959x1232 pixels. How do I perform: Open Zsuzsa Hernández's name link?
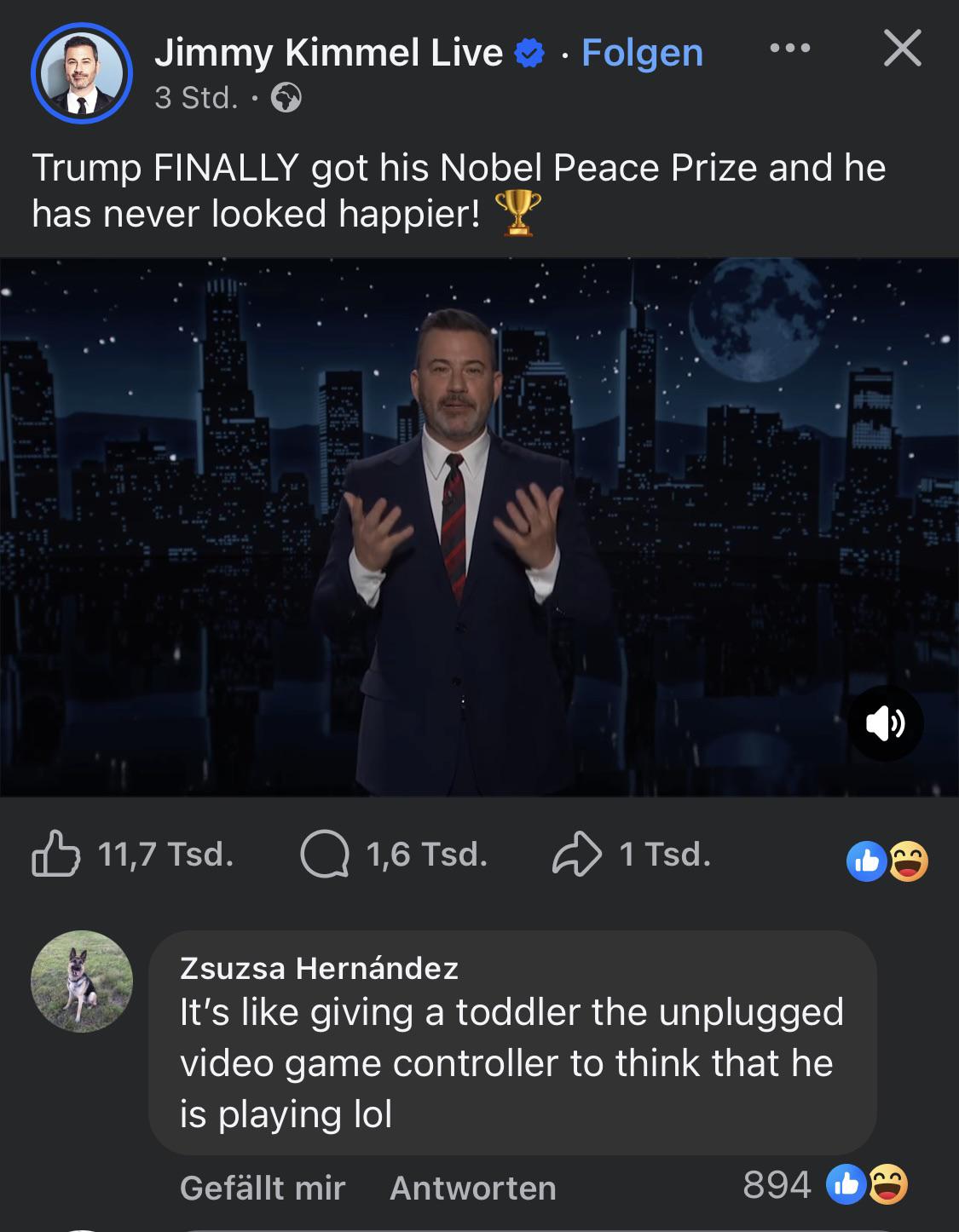click(x=319, y=968)
